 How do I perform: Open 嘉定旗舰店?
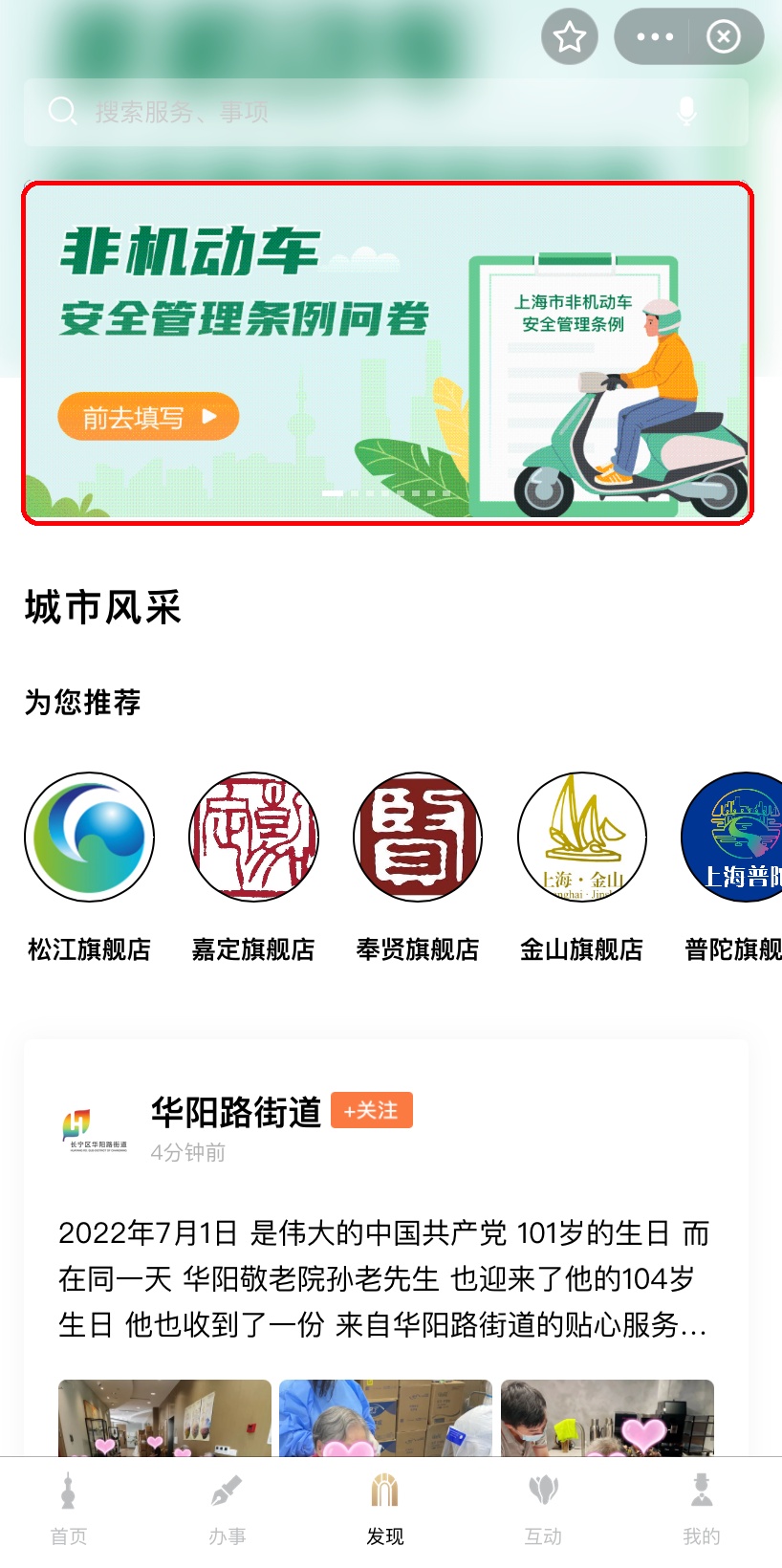click(253, 867)
